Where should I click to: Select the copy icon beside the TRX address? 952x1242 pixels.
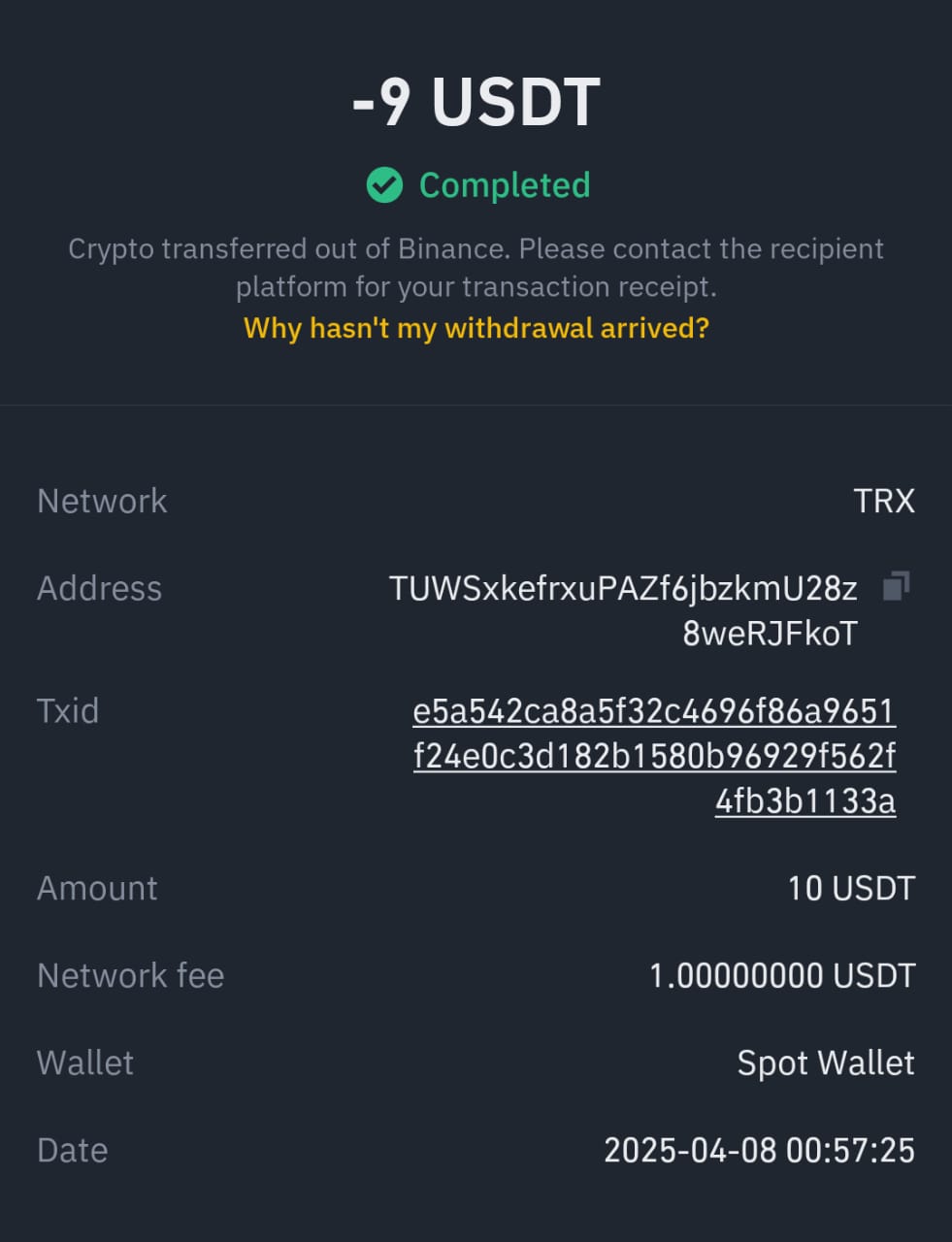[x=894, y=586]
